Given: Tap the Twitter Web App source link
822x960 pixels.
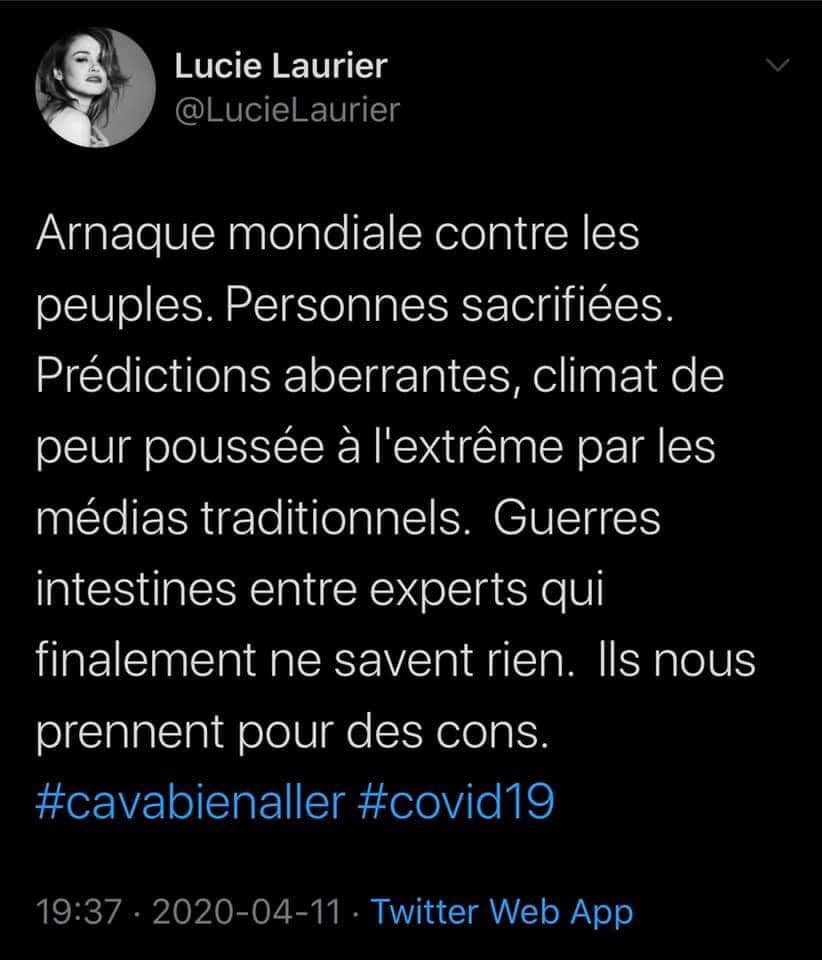Looking at the screenshot, I should click(501, 911).
